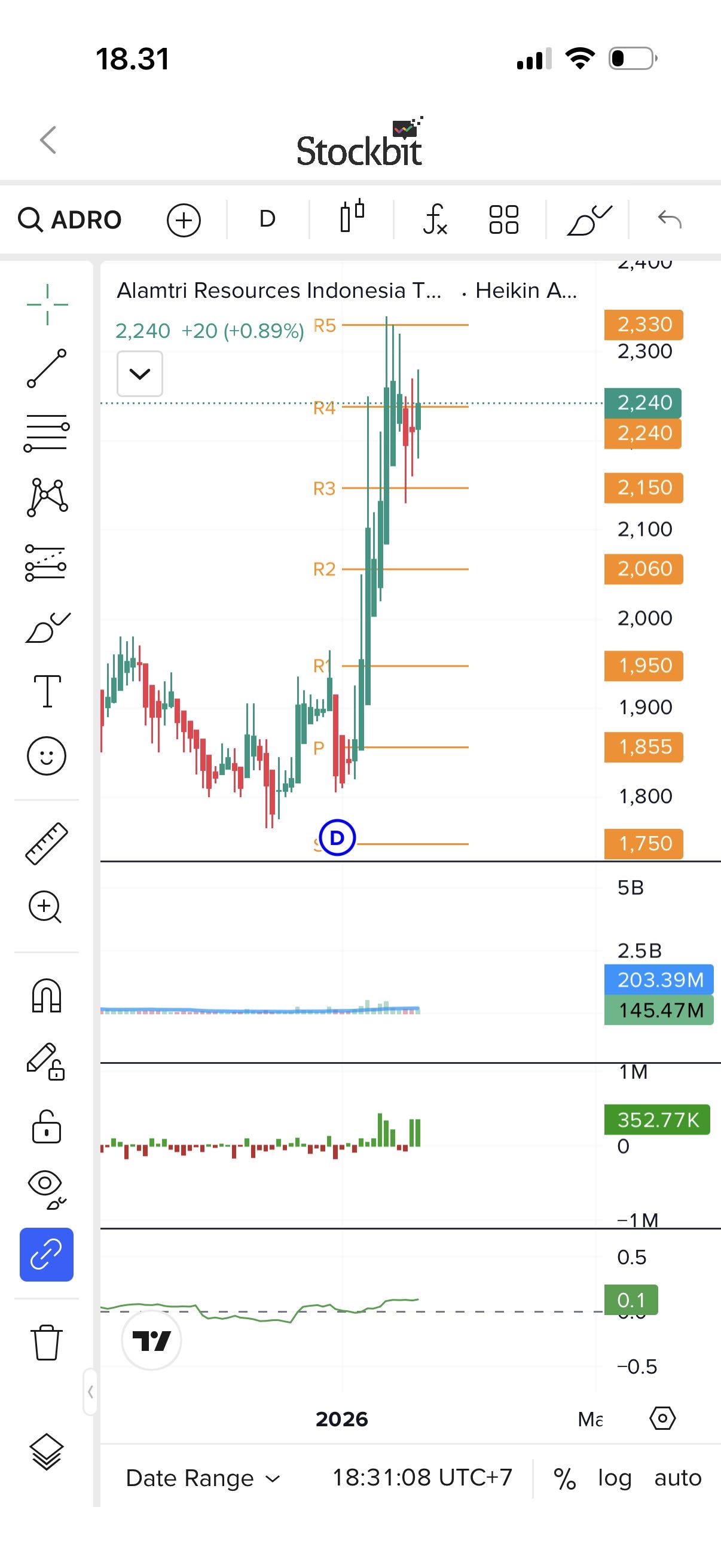Open the chart layout templates grid
The height and width of the screenshot is (1568, 721).
tap(504, 219)
